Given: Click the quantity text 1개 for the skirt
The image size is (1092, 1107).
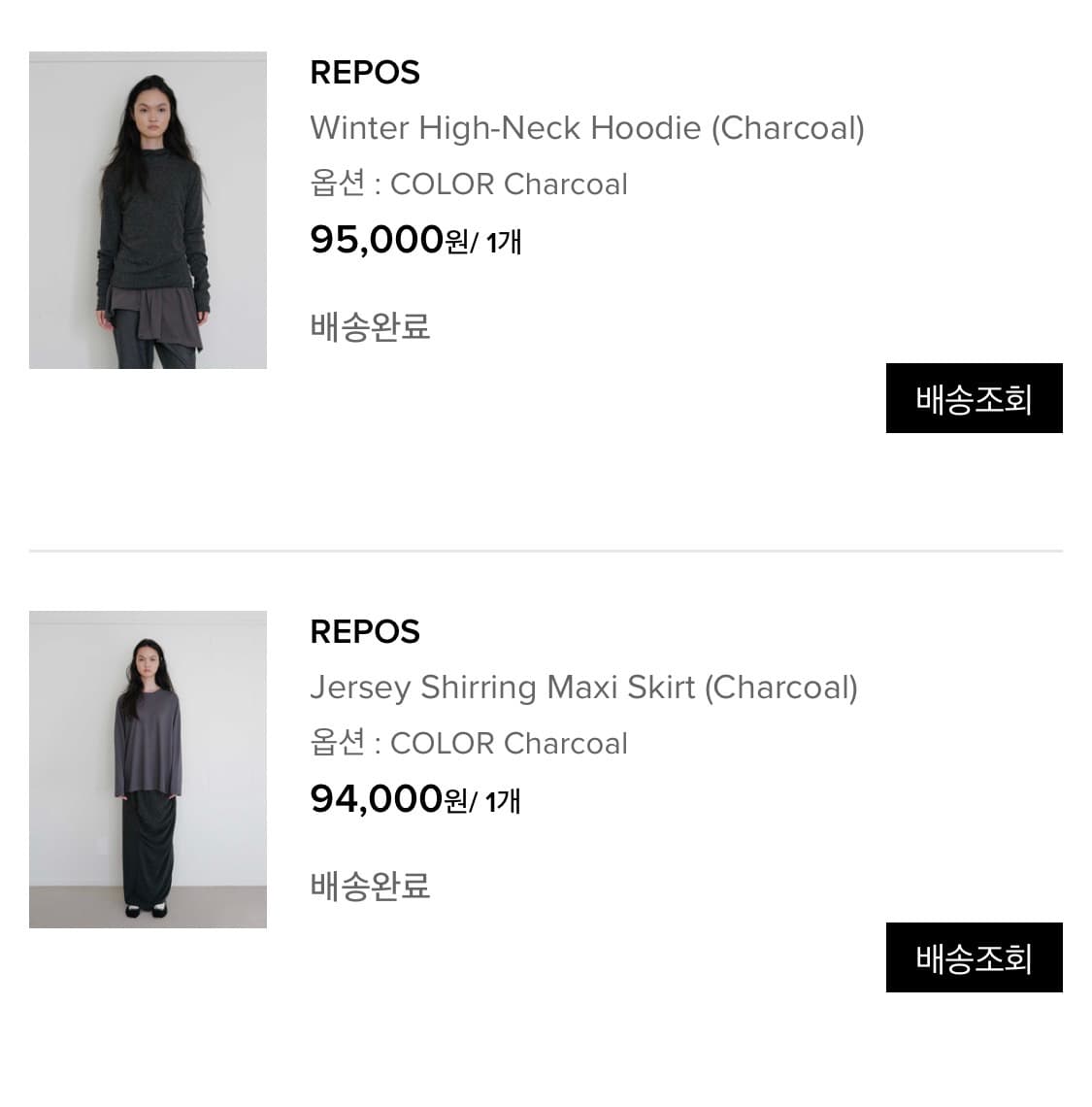Looking at the screenshot, I should [x=503, y=802].
